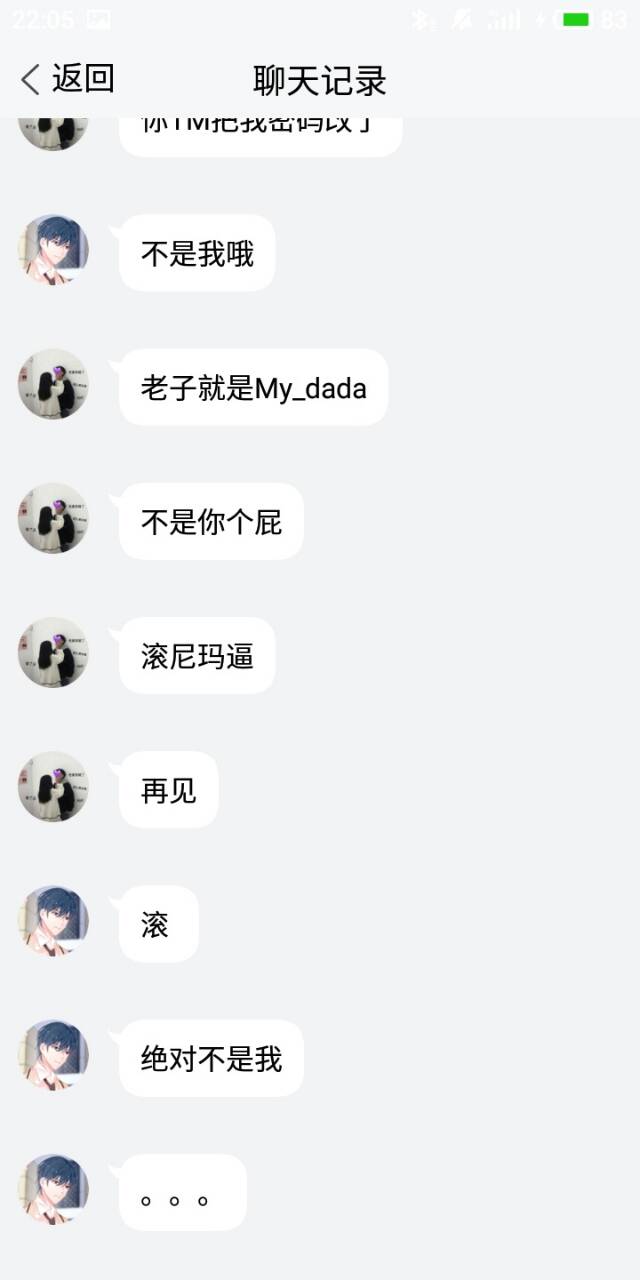Tap the avatar next to 老子就是My_dada
The width and height of the screenshot is (640, 1280).
[53, 384]
